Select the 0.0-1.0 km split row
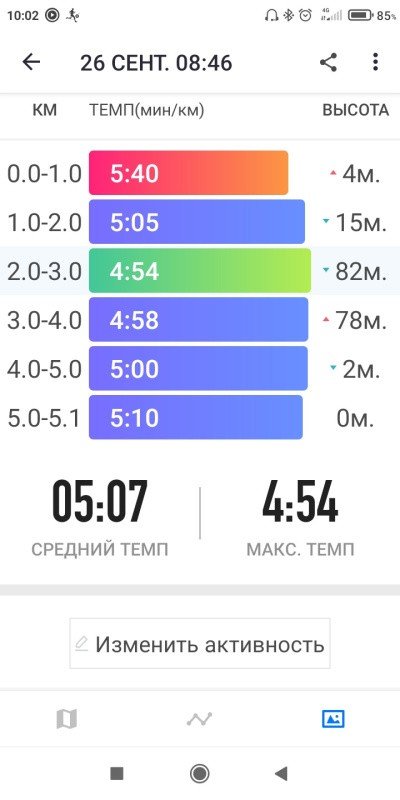Screen dimensions: 400x800 point(200,173)
